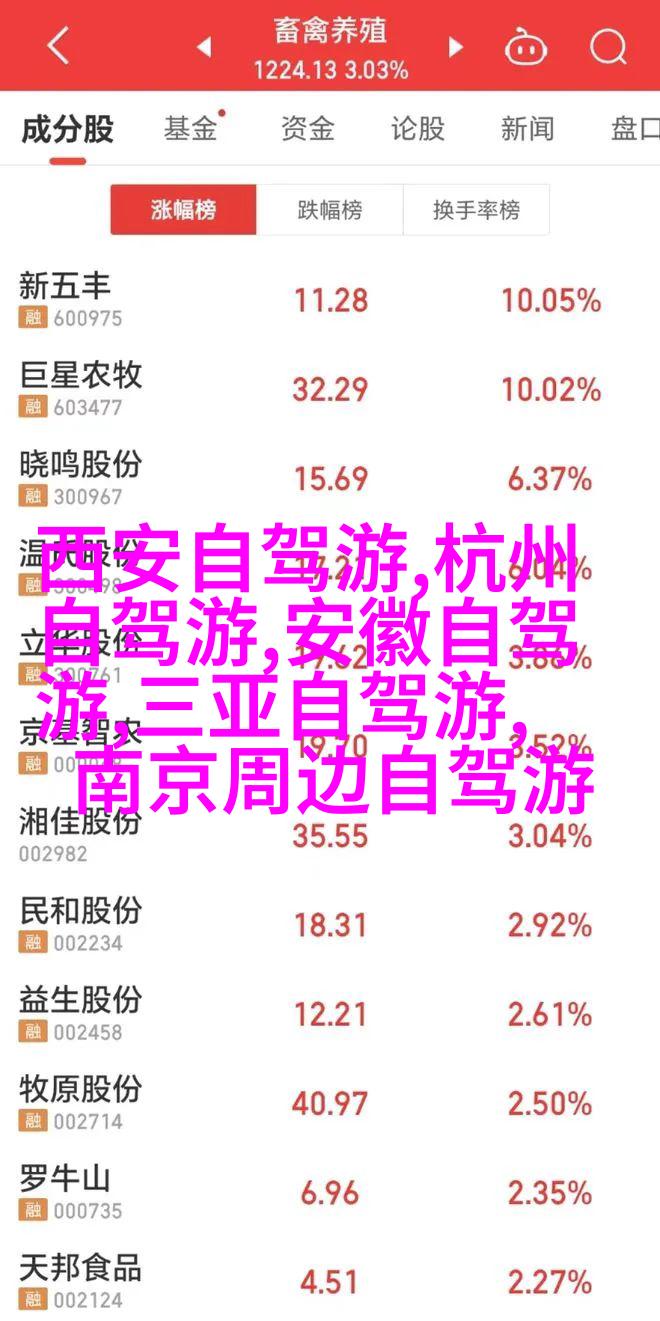Select the 换手率榜 ranking
This screenshot has height=1321, width=660.
[476, 210]
